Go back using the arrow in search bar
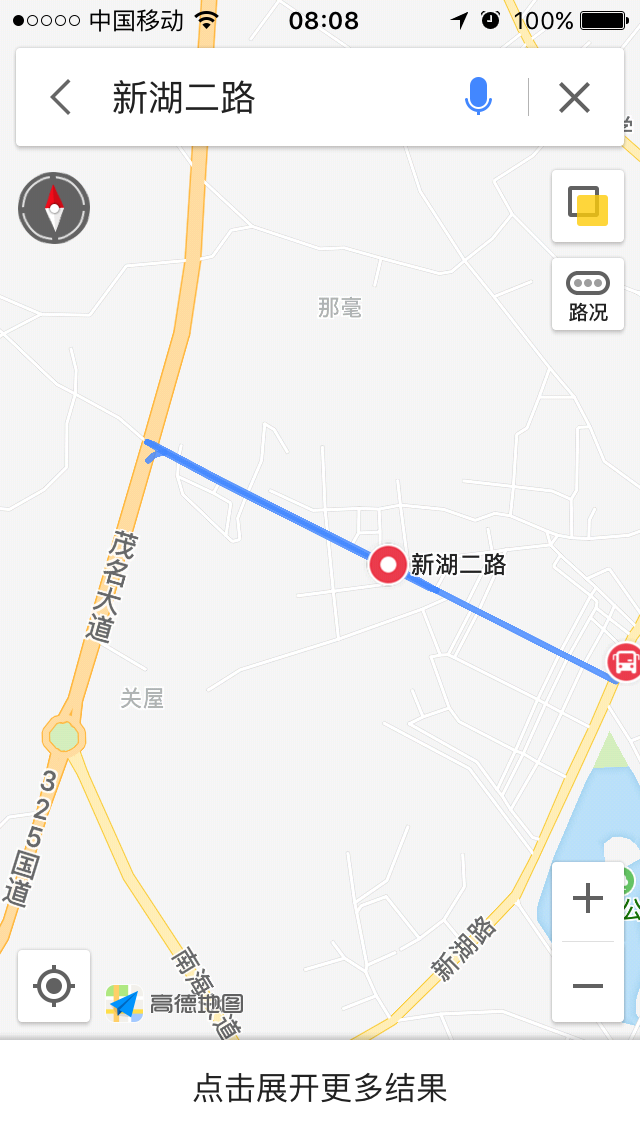Image resolution: width=640 pixels, height=1136 pixels. (x=61, y=98)
